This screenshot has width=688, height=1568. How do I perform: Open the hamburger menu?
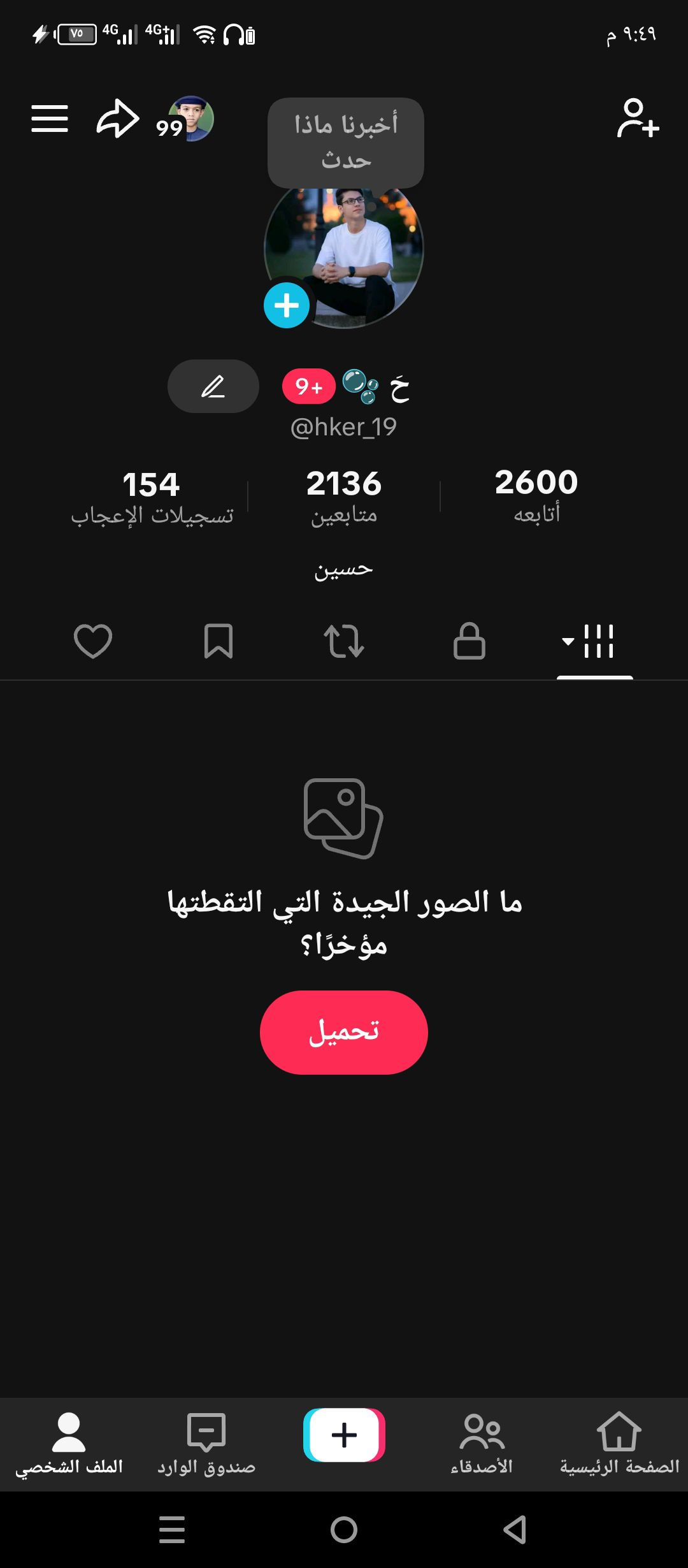(50, 119)
